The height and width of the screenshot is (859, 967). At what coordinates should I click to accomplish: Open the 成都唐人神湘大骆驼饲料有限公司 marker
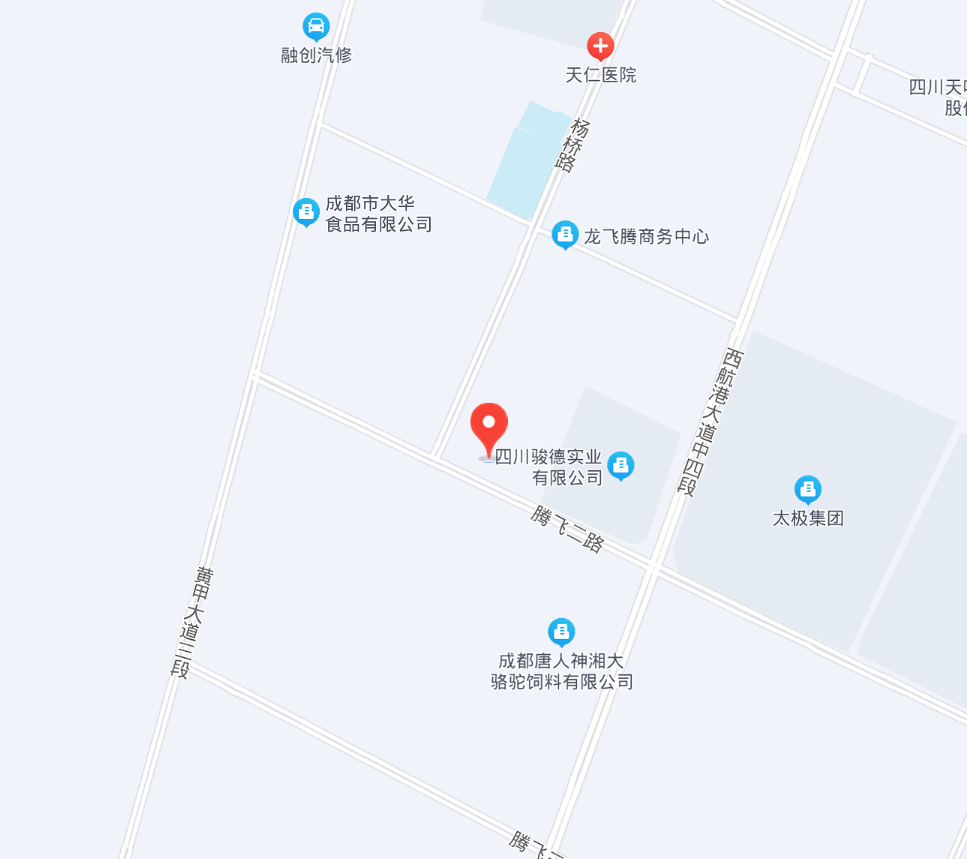pos(562,632)
